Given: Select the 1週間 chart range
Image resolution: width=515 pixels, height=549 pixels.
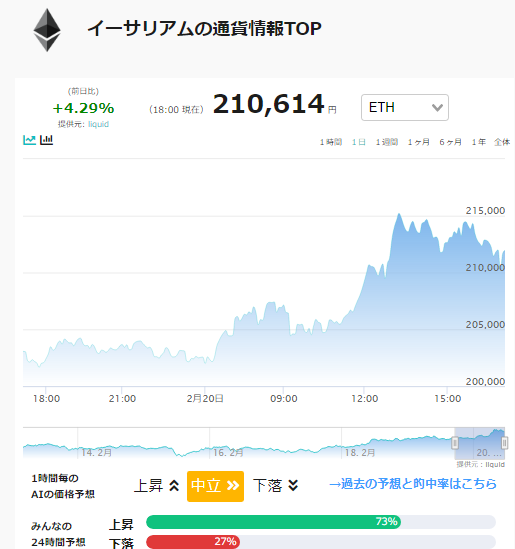Looking at the screenshot, I should pos(387,142).
